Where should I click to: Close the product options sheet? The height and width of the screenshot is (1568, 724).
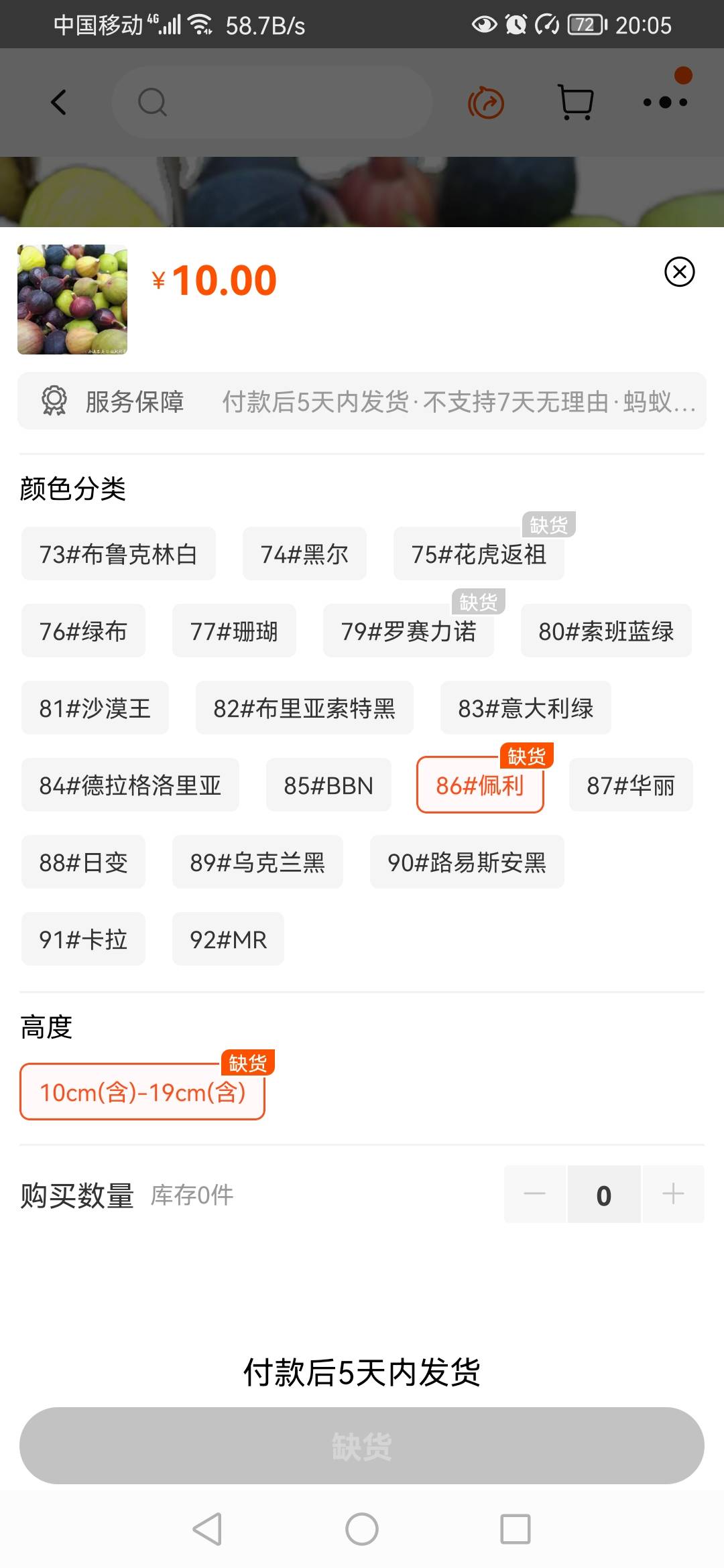click(679, 271)
